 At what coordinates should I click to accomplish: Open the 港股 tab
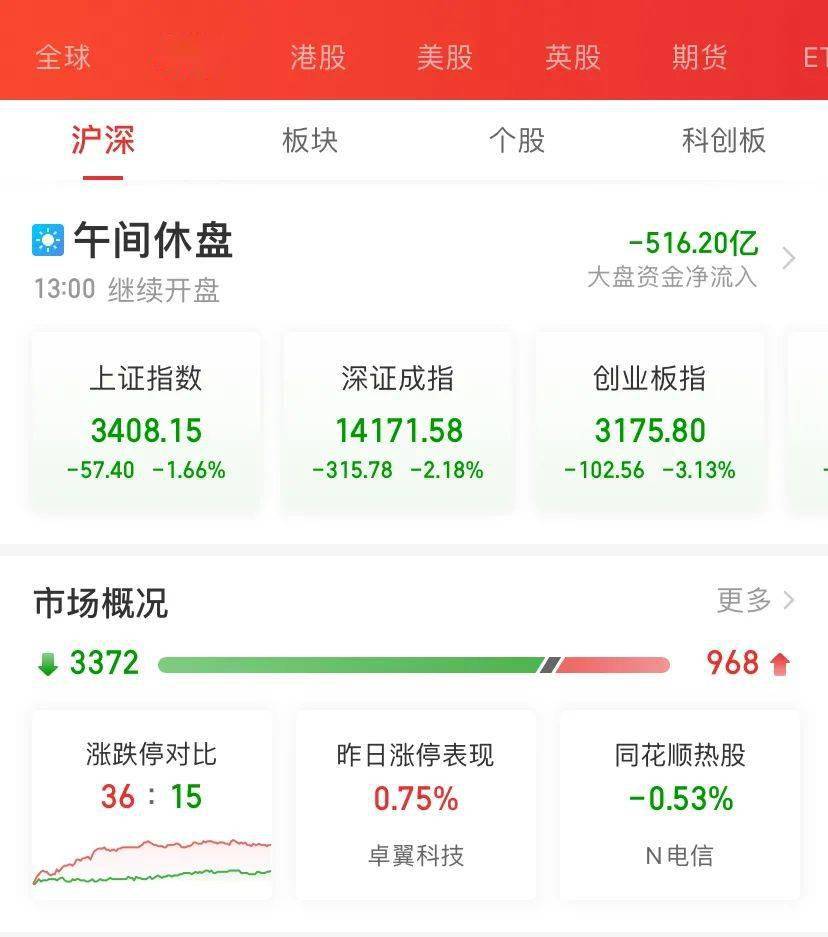(318, 57)
